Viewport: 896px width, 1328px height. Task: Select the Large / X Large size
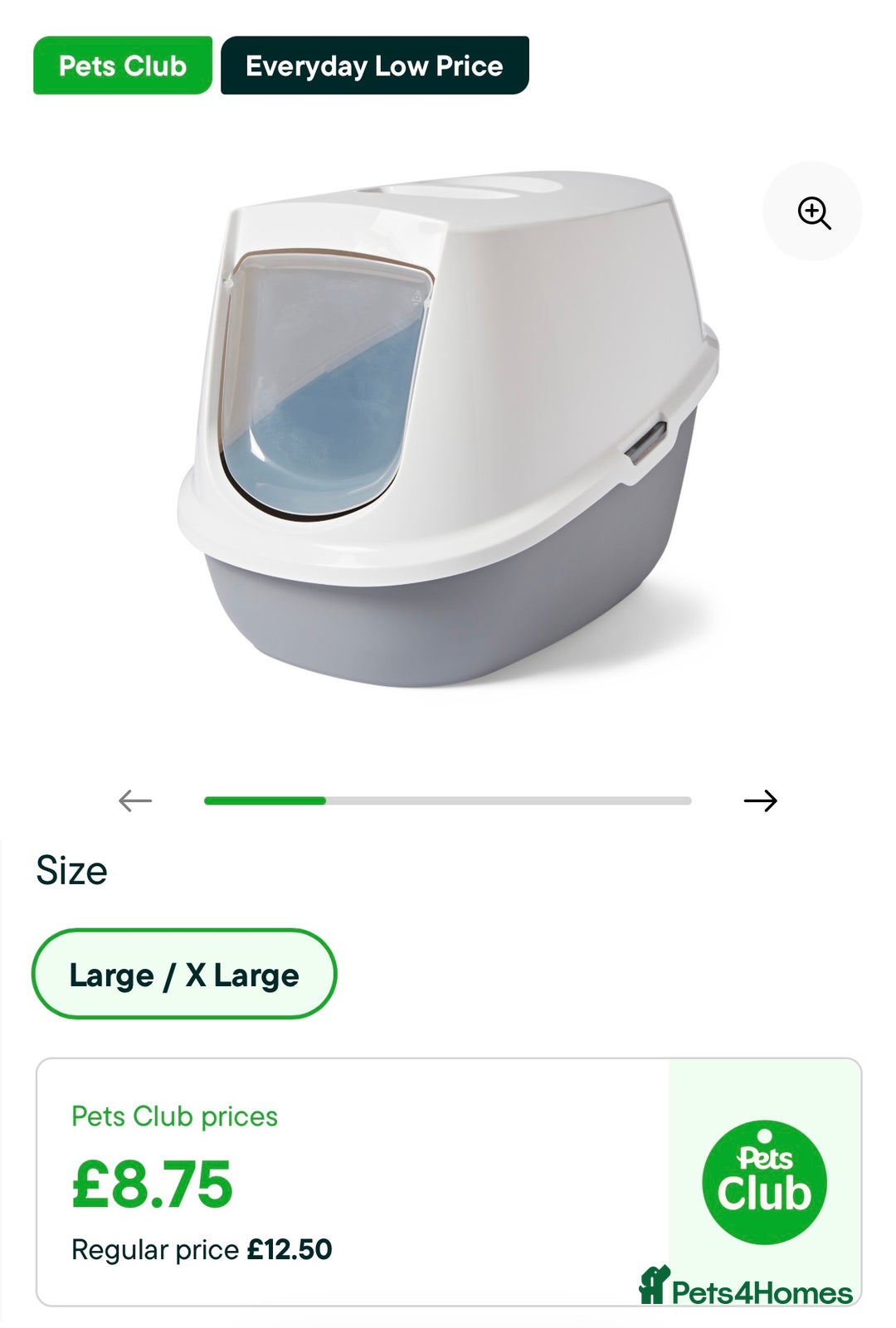[184, 974]
